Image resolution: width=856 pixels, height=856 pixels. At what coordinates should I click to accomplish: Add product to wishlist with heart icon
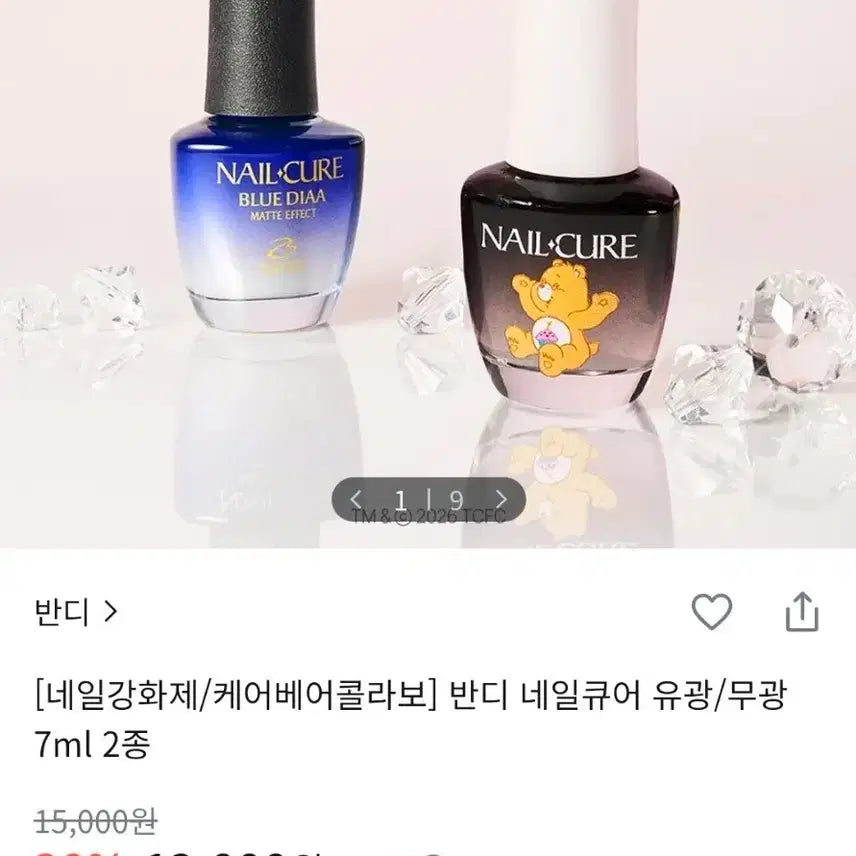coord(712,611)
